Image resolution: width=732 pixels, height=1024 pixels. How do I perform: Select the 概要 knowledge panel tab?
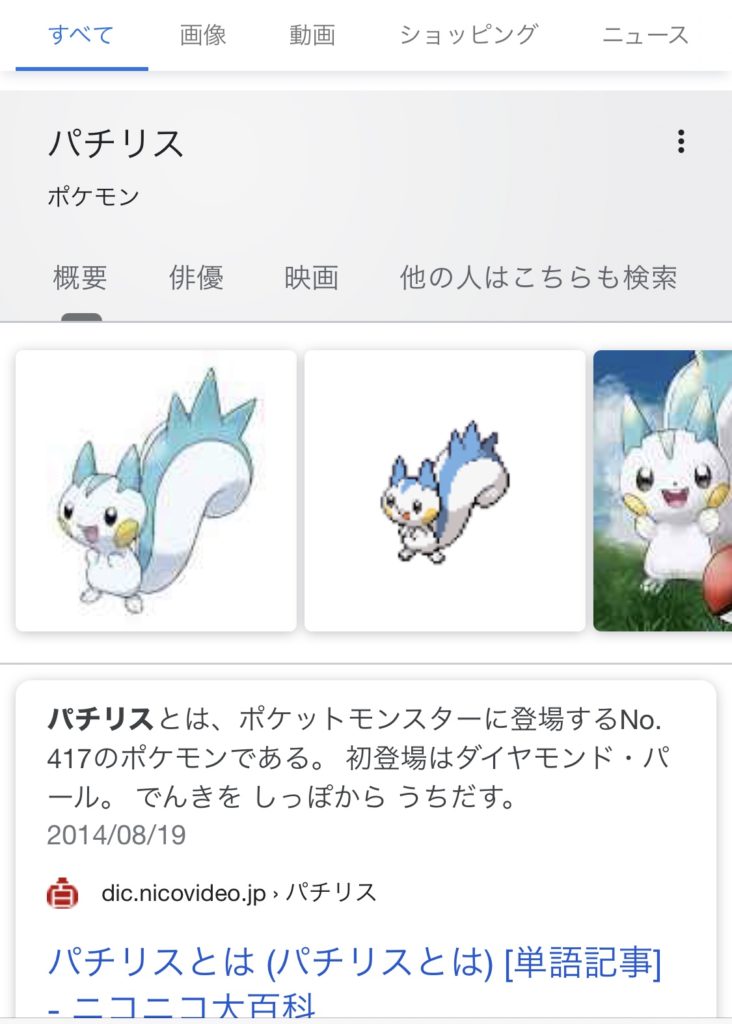[80, 277]
